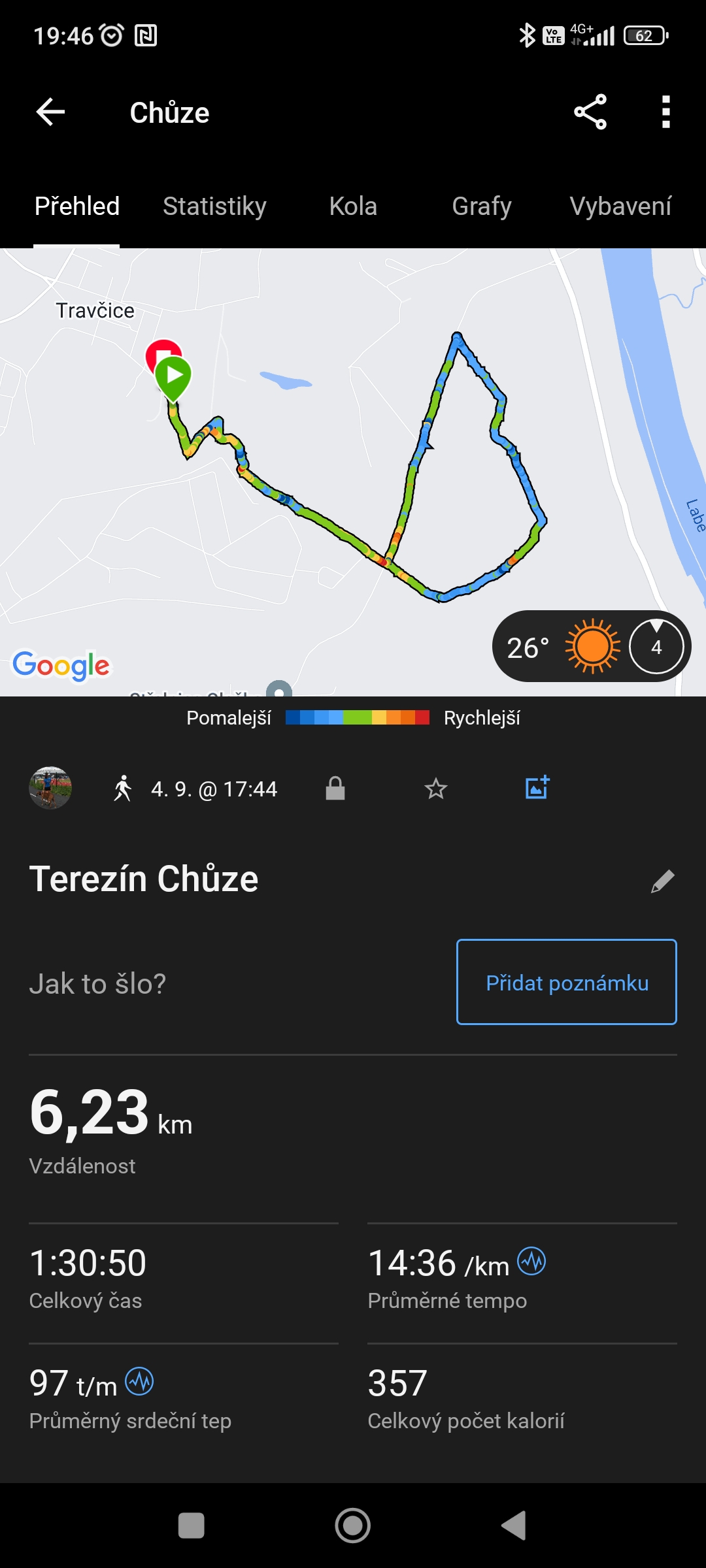706x1568 pixels.
Task: Change the activity privacy lock setting
Action: (335, 789)
